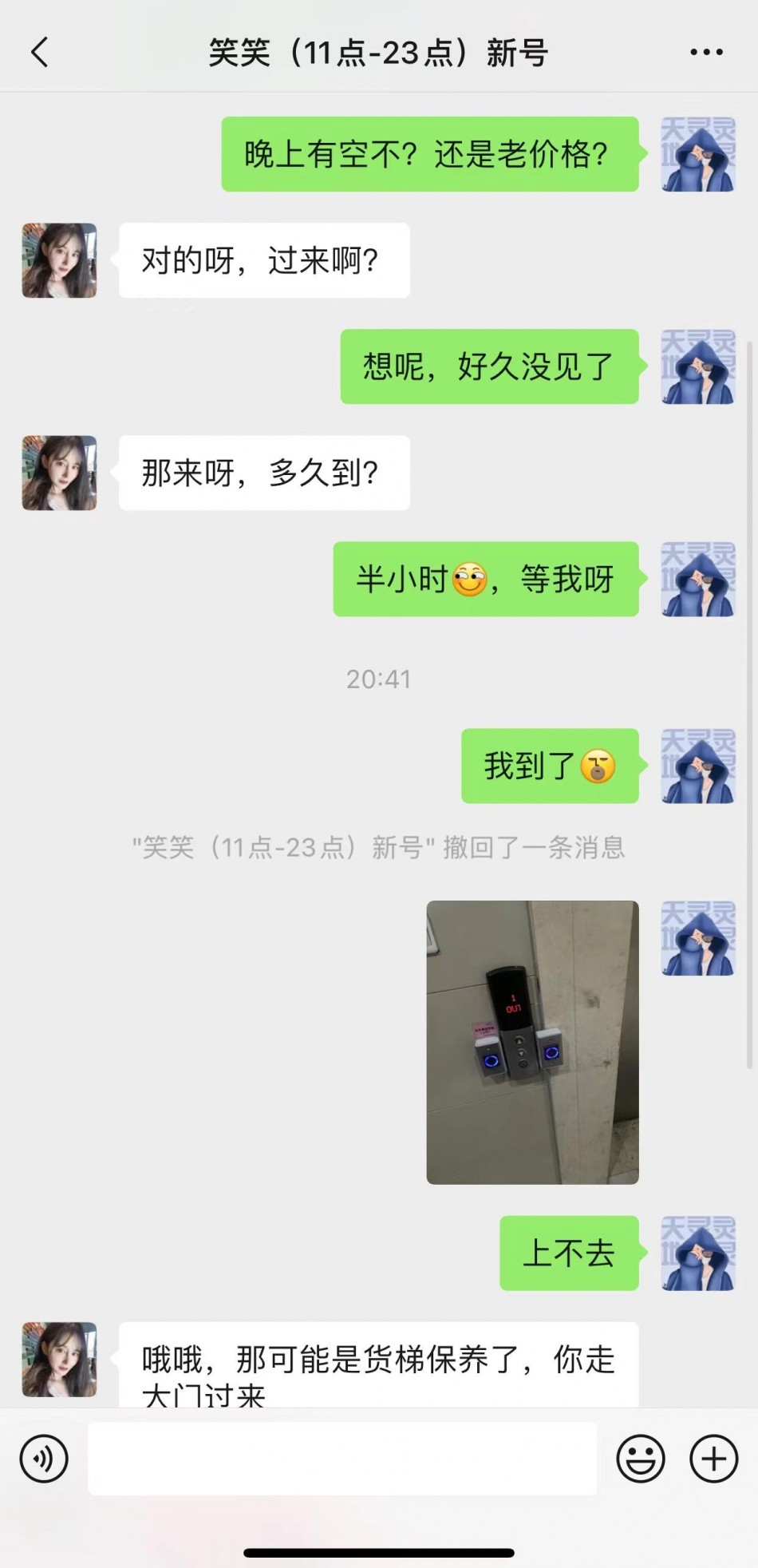
Task: Open the emoji sticker panel
Action: (x=640, y=1459)
